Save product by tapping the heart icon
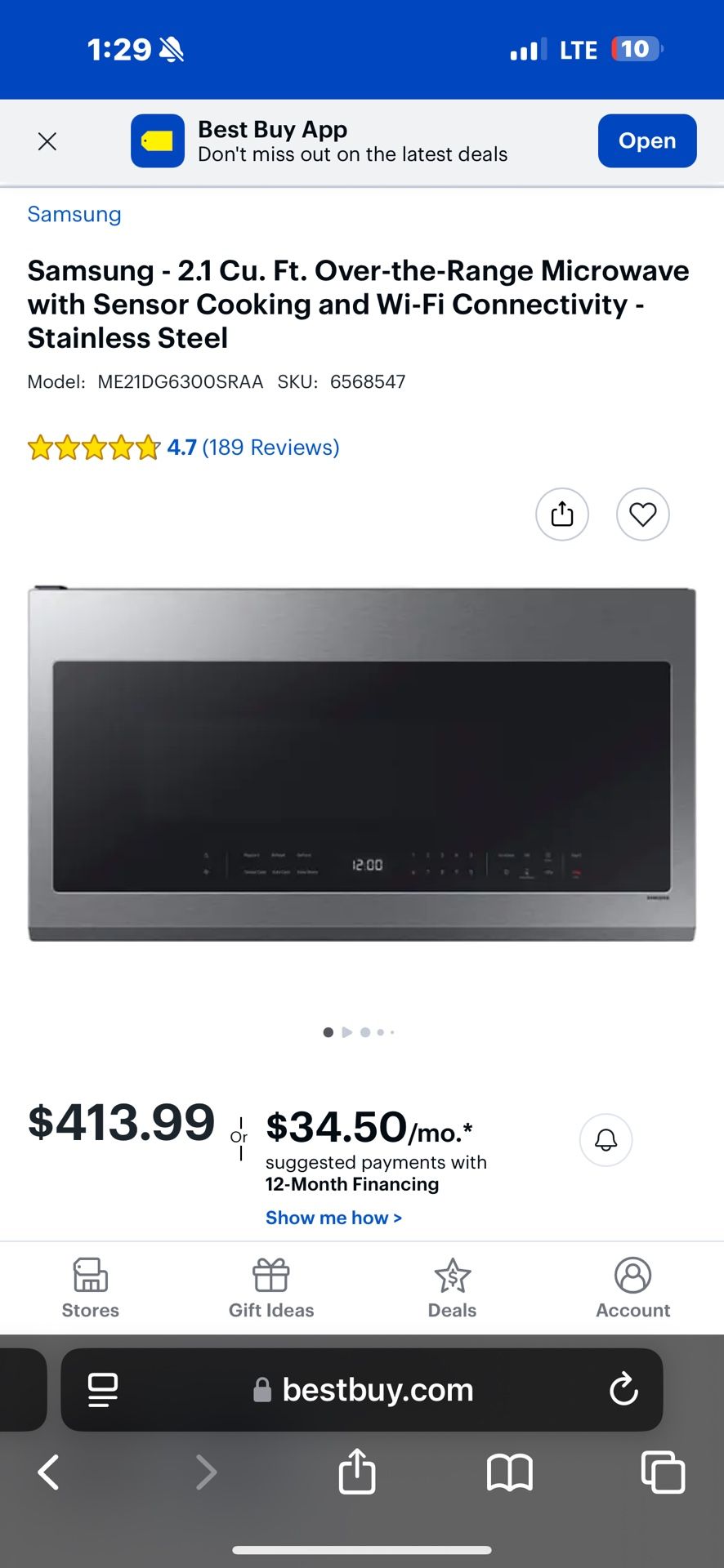This screenshot has width=724, height=1568. (x=642, y=514)
